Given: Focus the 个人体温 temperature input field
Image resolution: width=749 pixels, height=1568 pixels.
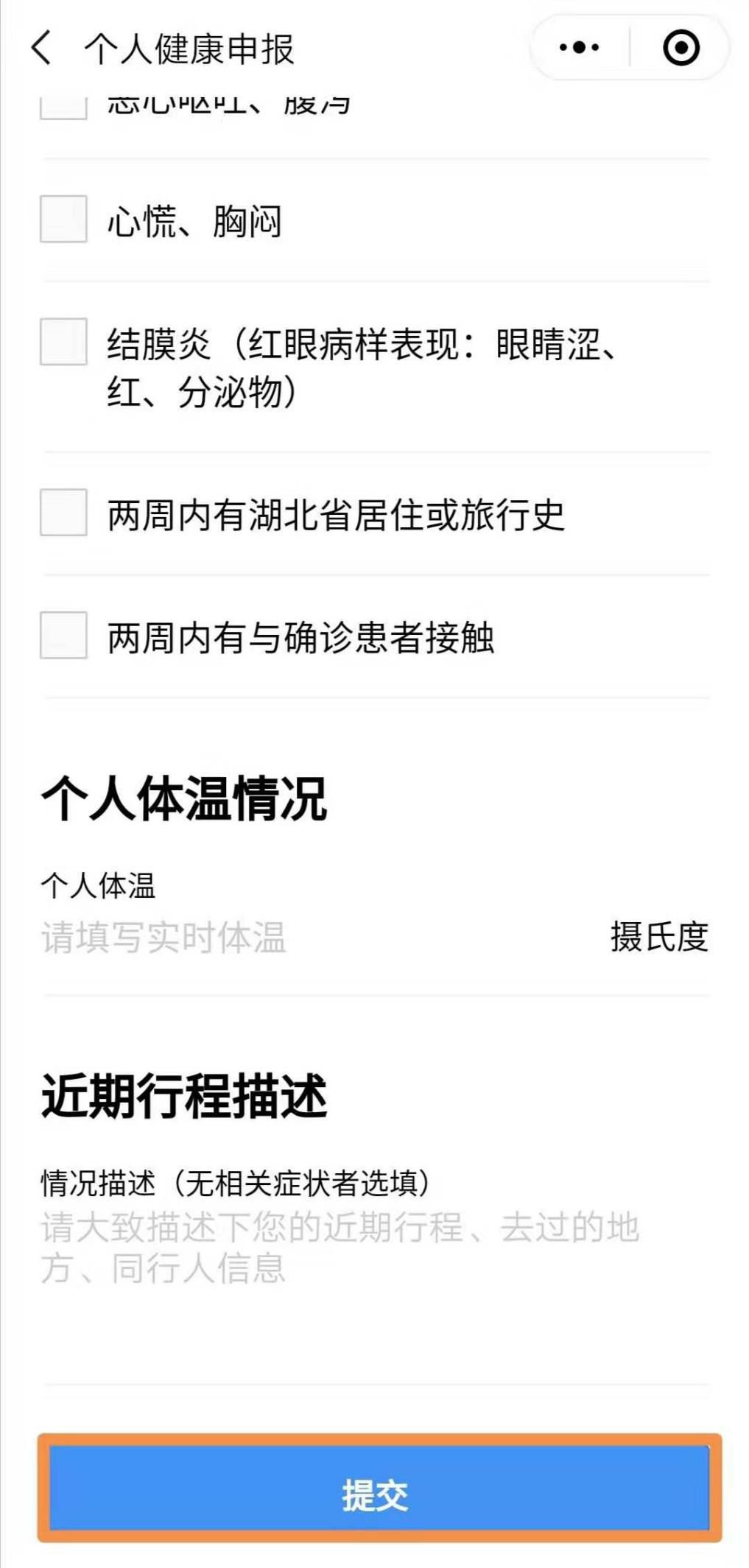Looking at the screenshot, I should click(x=295, y=938).
